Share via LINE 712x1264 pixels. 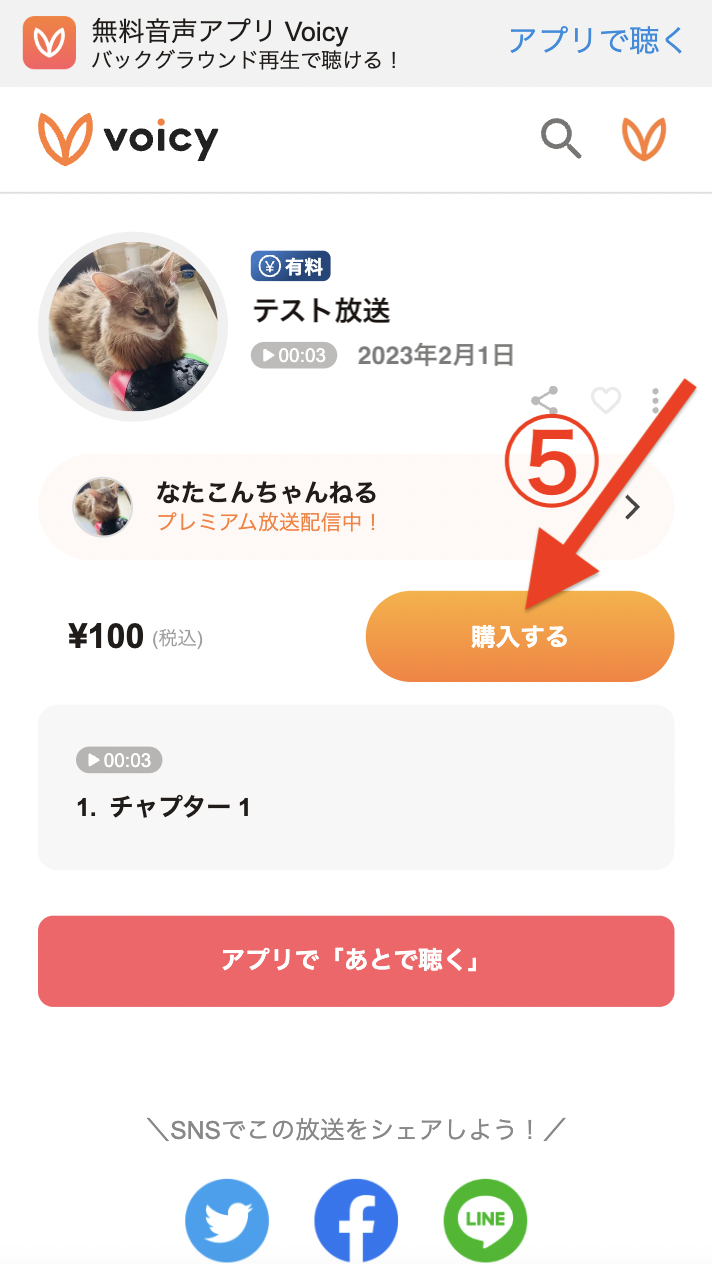tap(485, 1221)
